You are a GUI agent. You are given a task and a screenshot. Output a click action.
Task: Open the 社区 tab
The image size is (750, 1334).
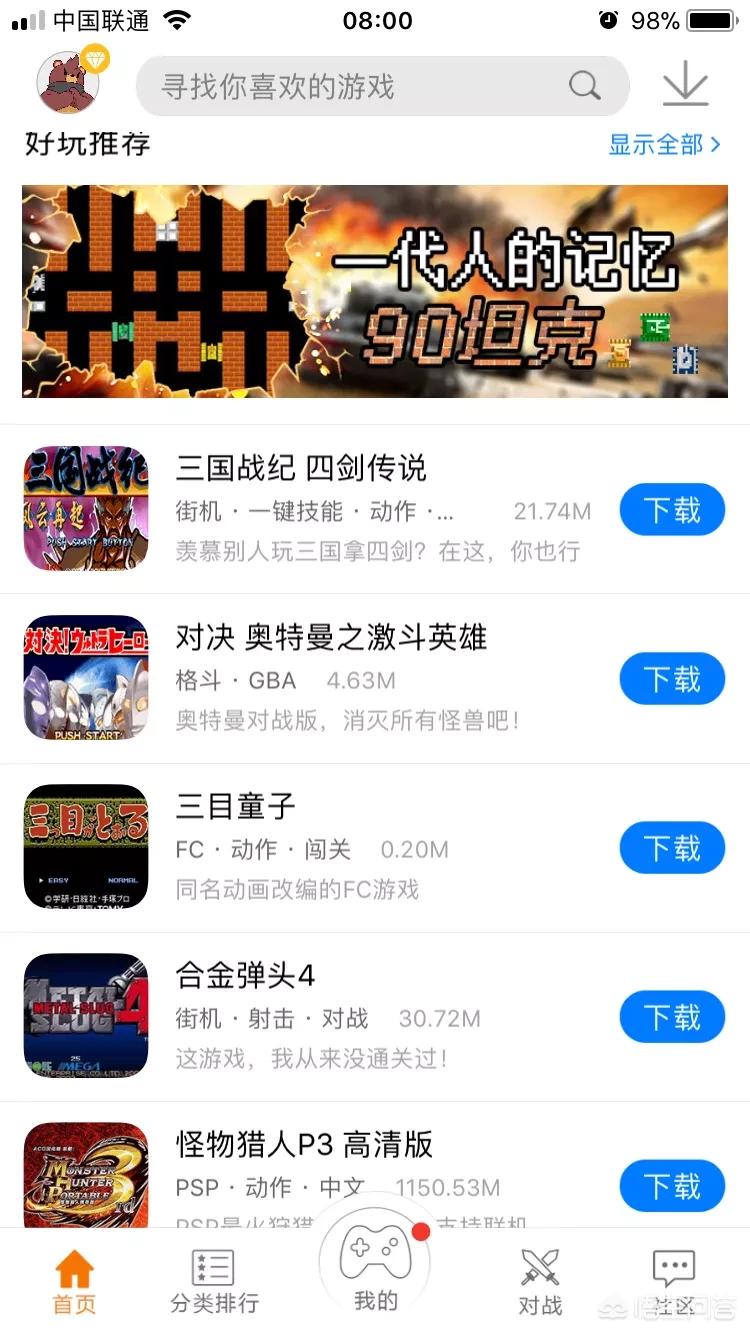(673, 1282)
